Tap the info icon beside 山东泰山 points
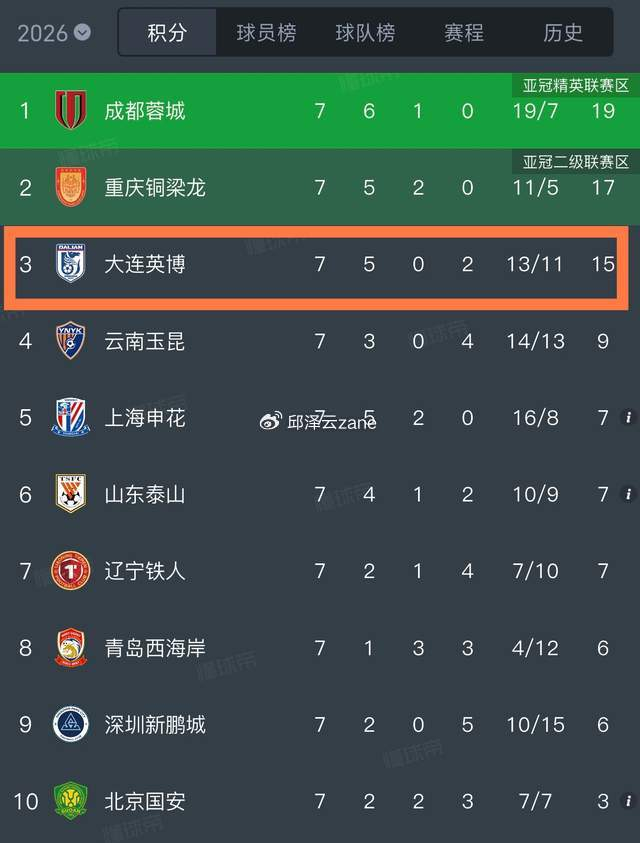 [628, 494]
